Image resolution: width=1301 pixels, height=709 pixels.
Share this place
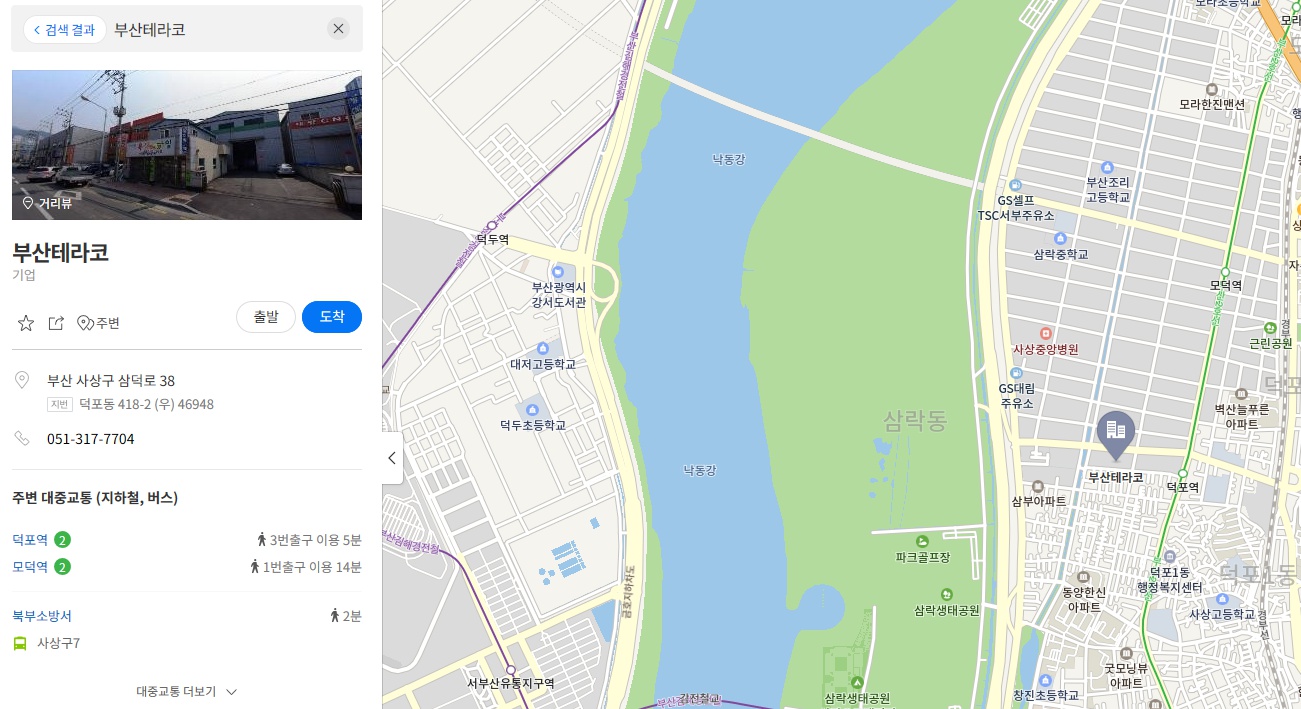(x=56, y=323)
